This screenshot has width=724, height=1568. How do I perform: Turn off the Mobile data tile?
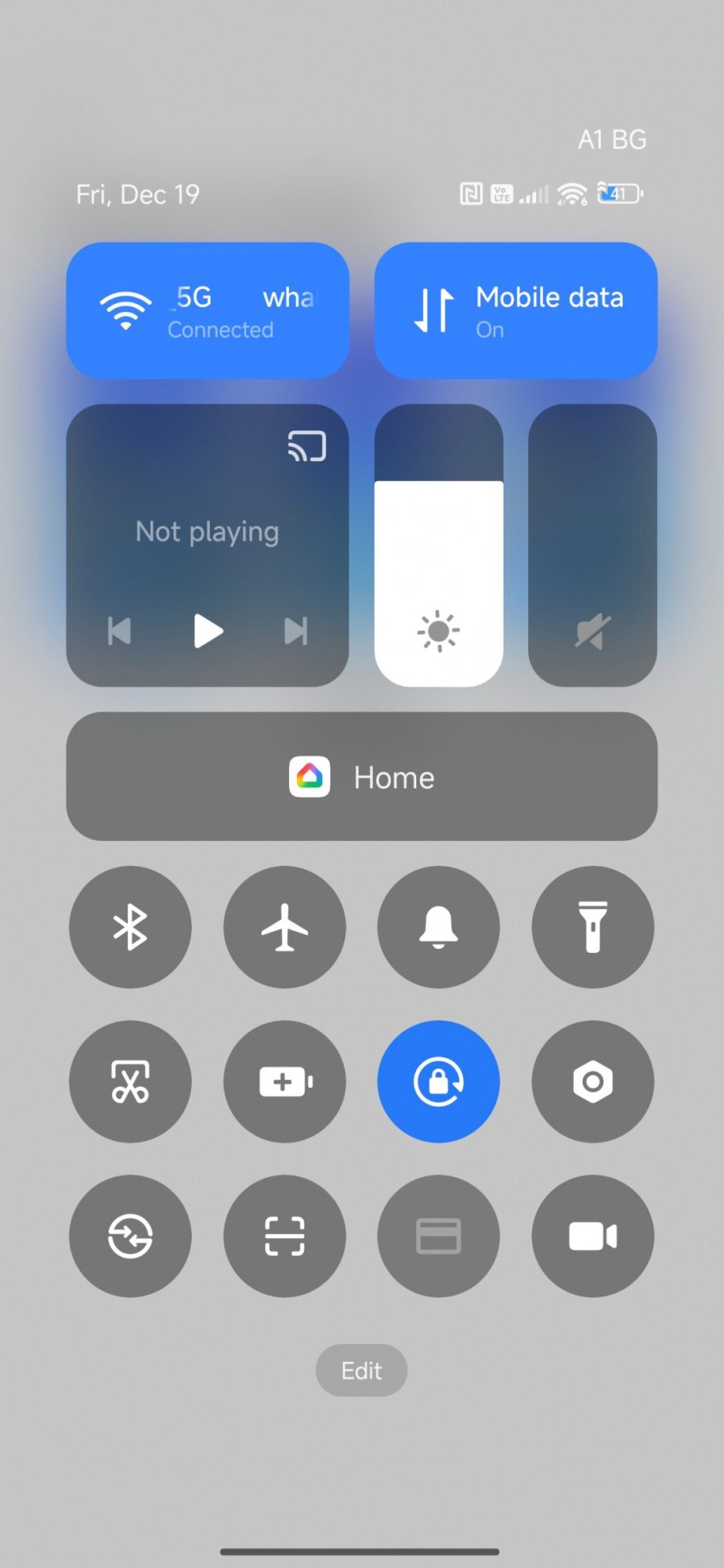tap(516, 310)
